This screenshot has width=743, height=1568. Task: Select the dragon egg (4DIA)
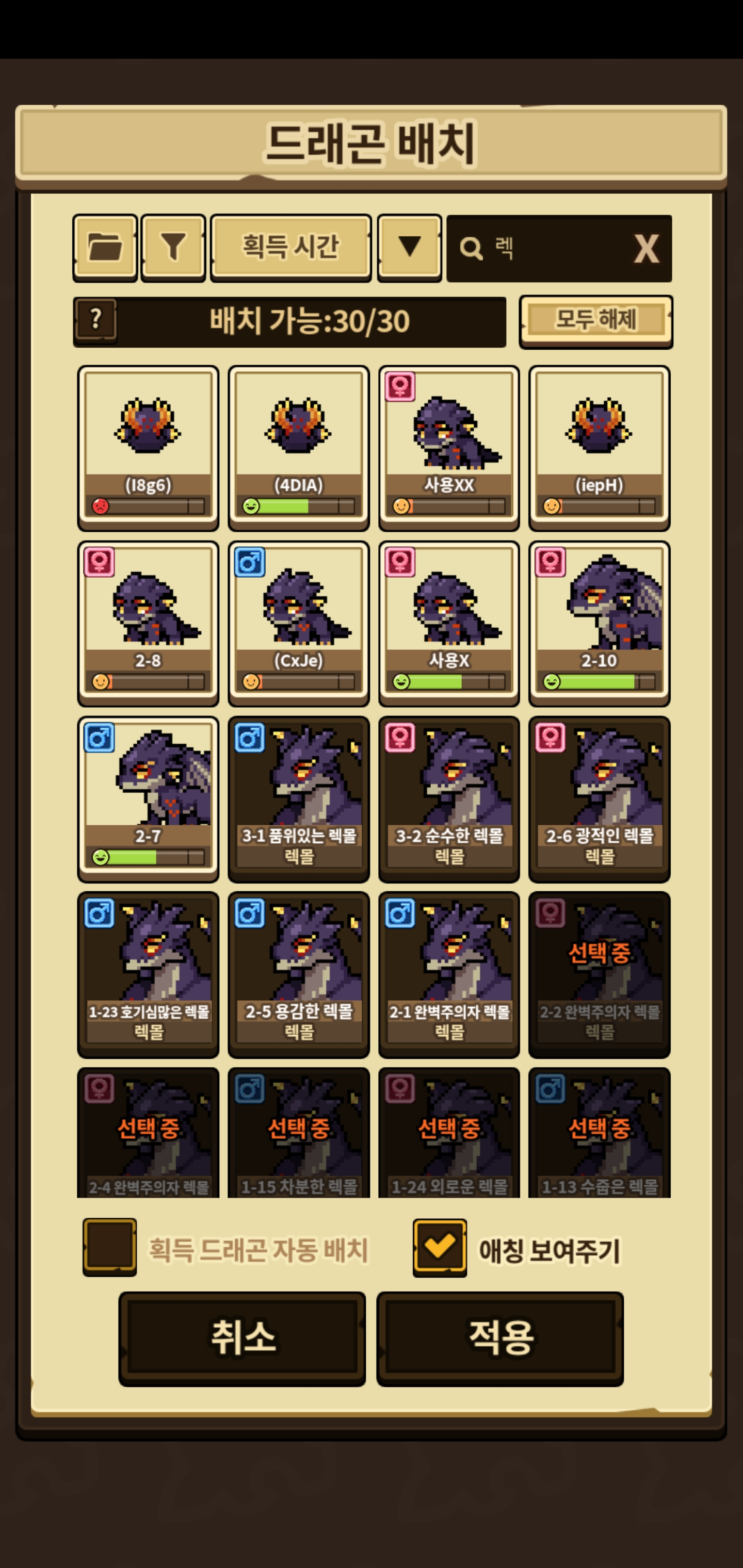298,447
